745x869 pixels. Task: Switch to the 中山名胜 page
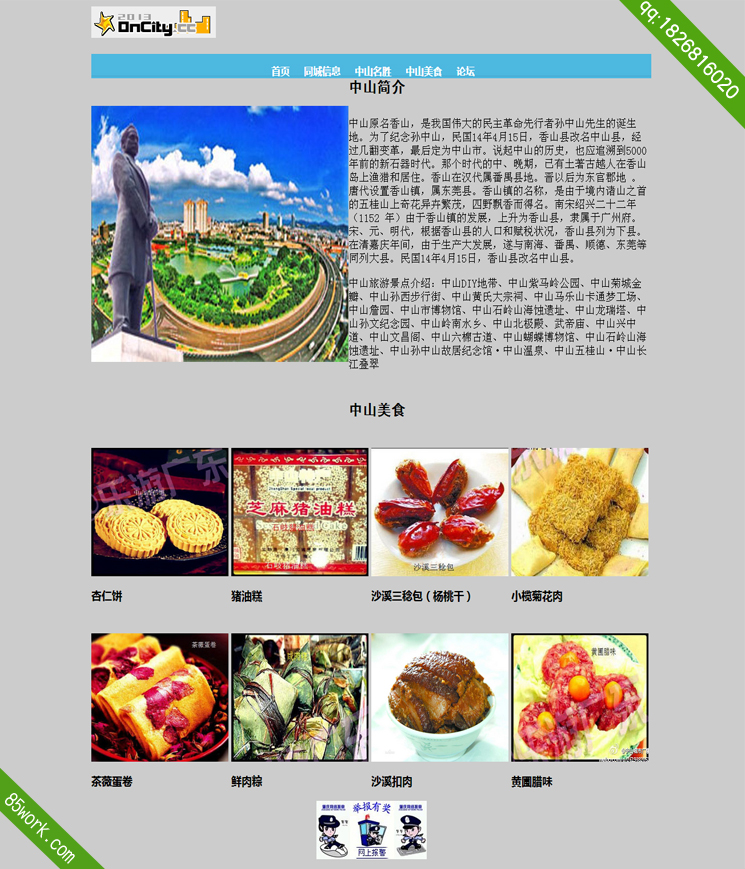click(x=373, y=71)
